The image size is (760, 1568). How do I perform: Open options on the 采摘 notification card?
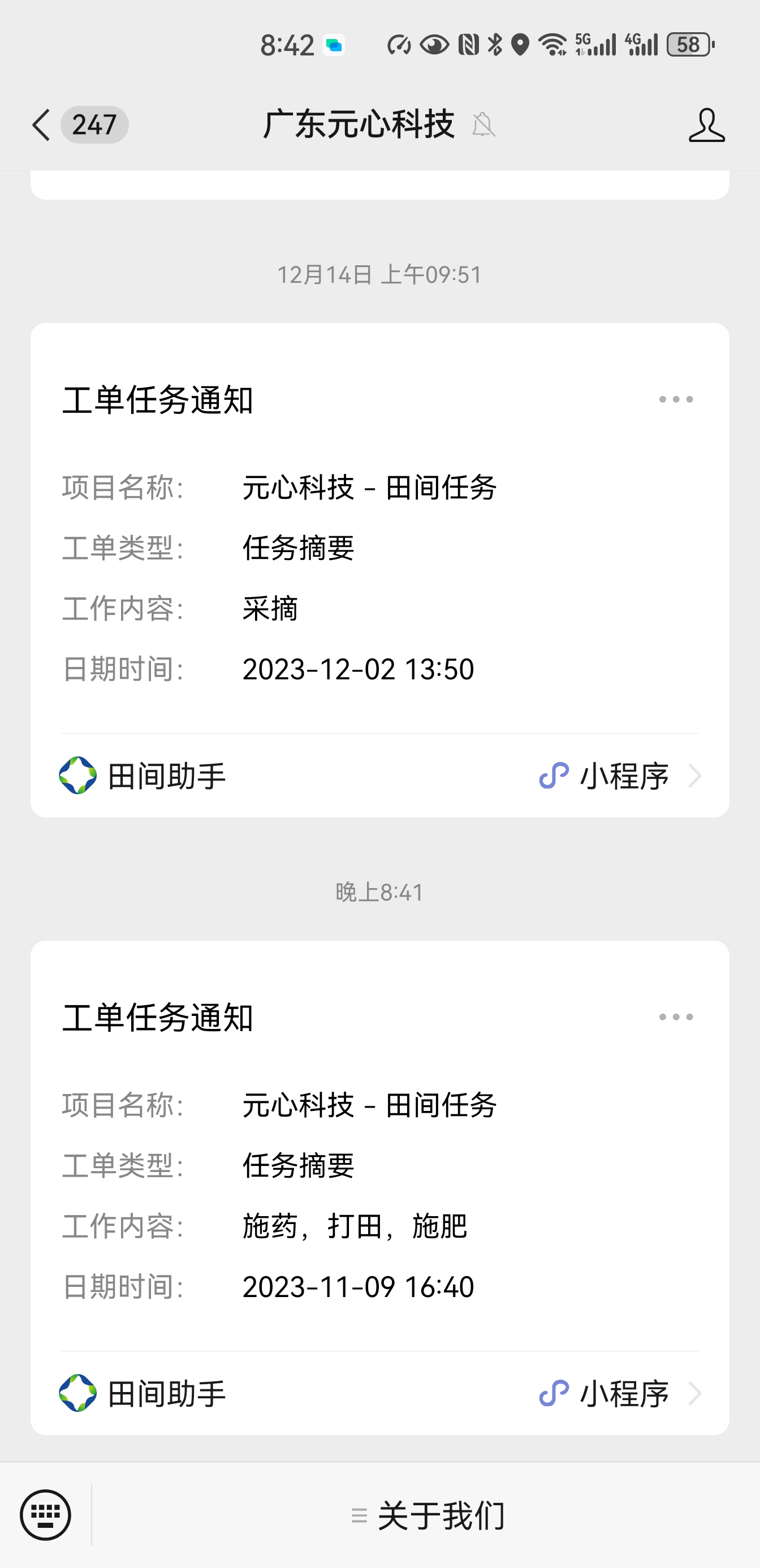(x=675, y=400)
